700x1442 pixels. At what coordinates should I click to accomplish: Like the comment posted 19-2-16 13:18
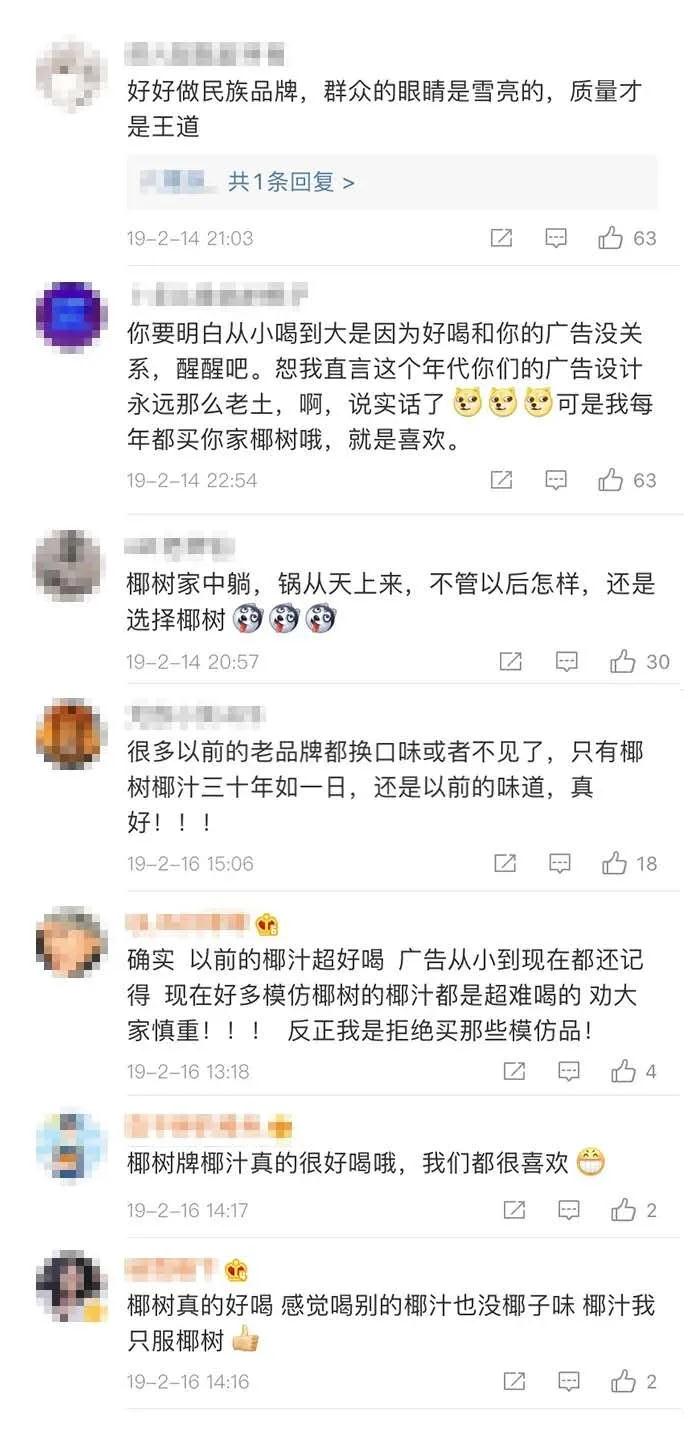coord(624,1071)
